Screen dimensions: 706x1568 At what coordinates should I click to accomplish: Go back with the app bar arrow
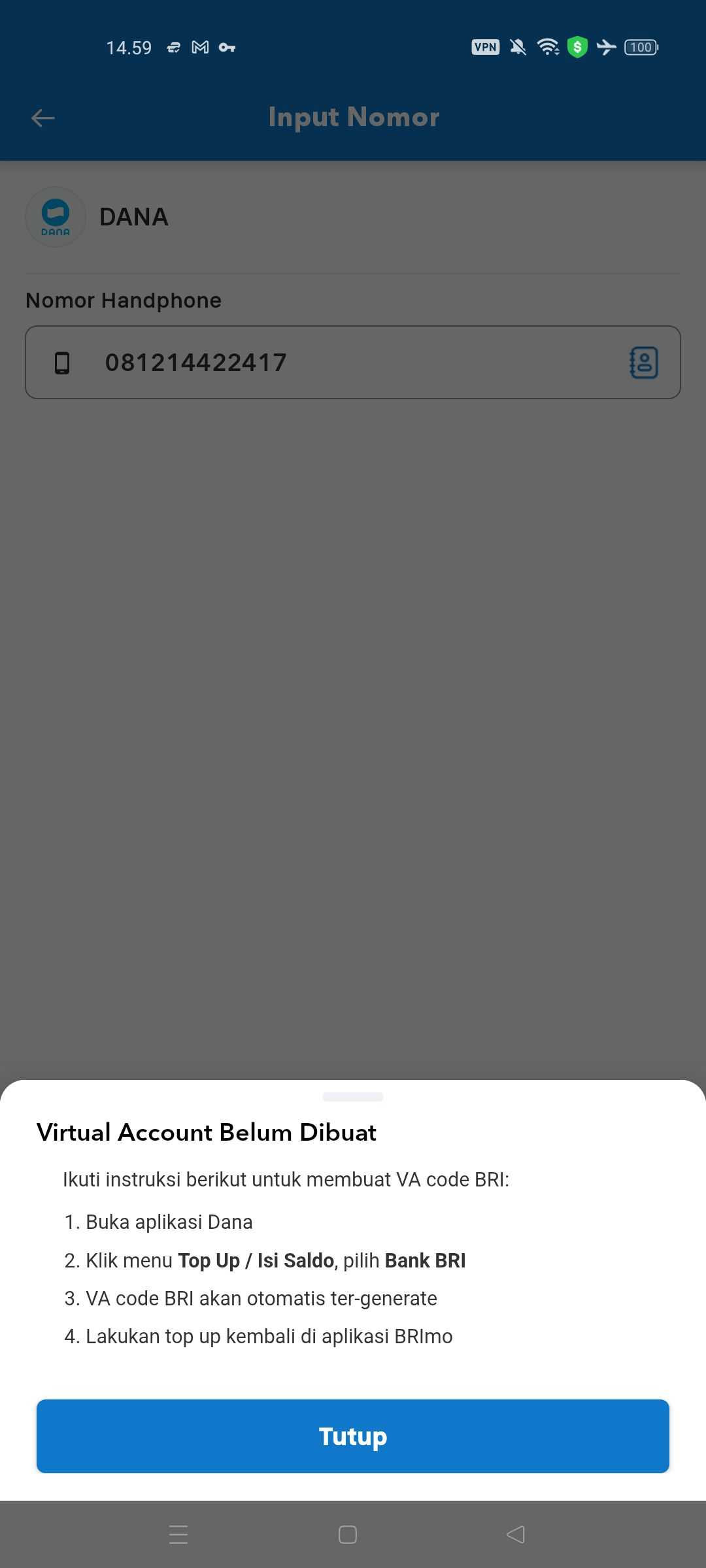tap(43, 118)
